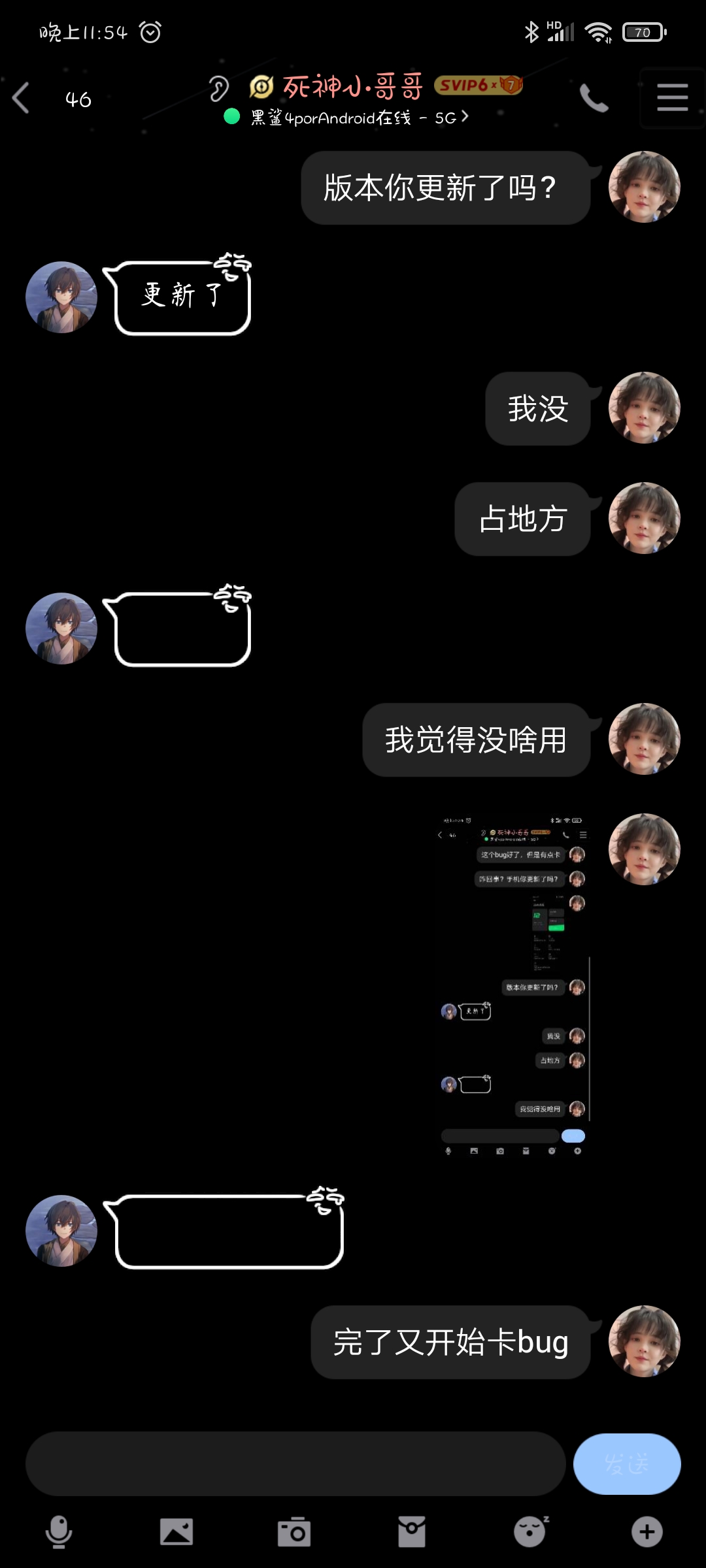This screenshot has width=706, height=1568.
Task: Start a voice call with this contact
Action: tap(594, 98)
